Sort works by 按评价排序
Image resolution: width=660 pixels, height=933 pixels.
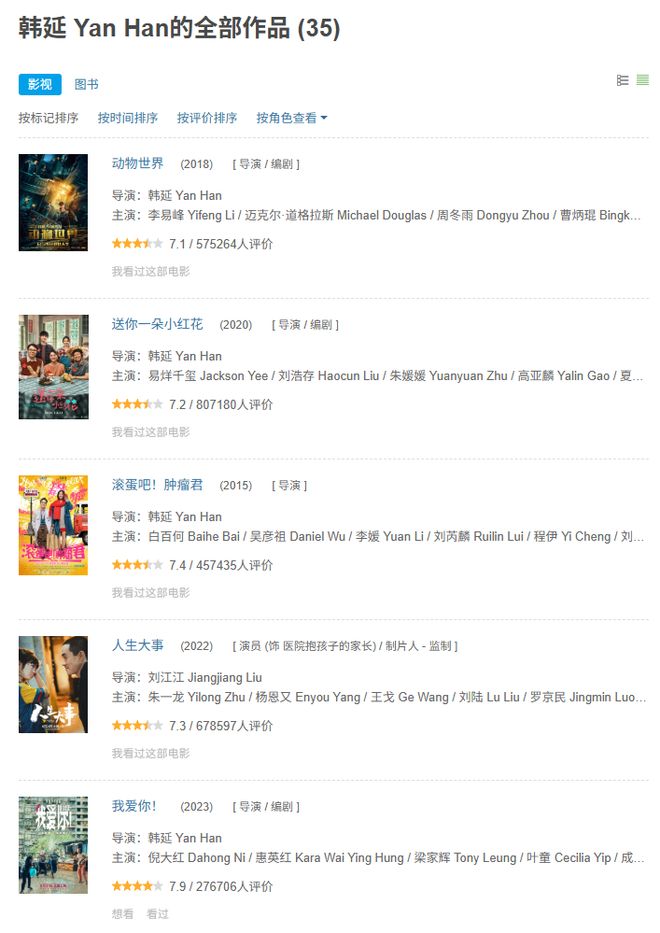click(207, 118)
